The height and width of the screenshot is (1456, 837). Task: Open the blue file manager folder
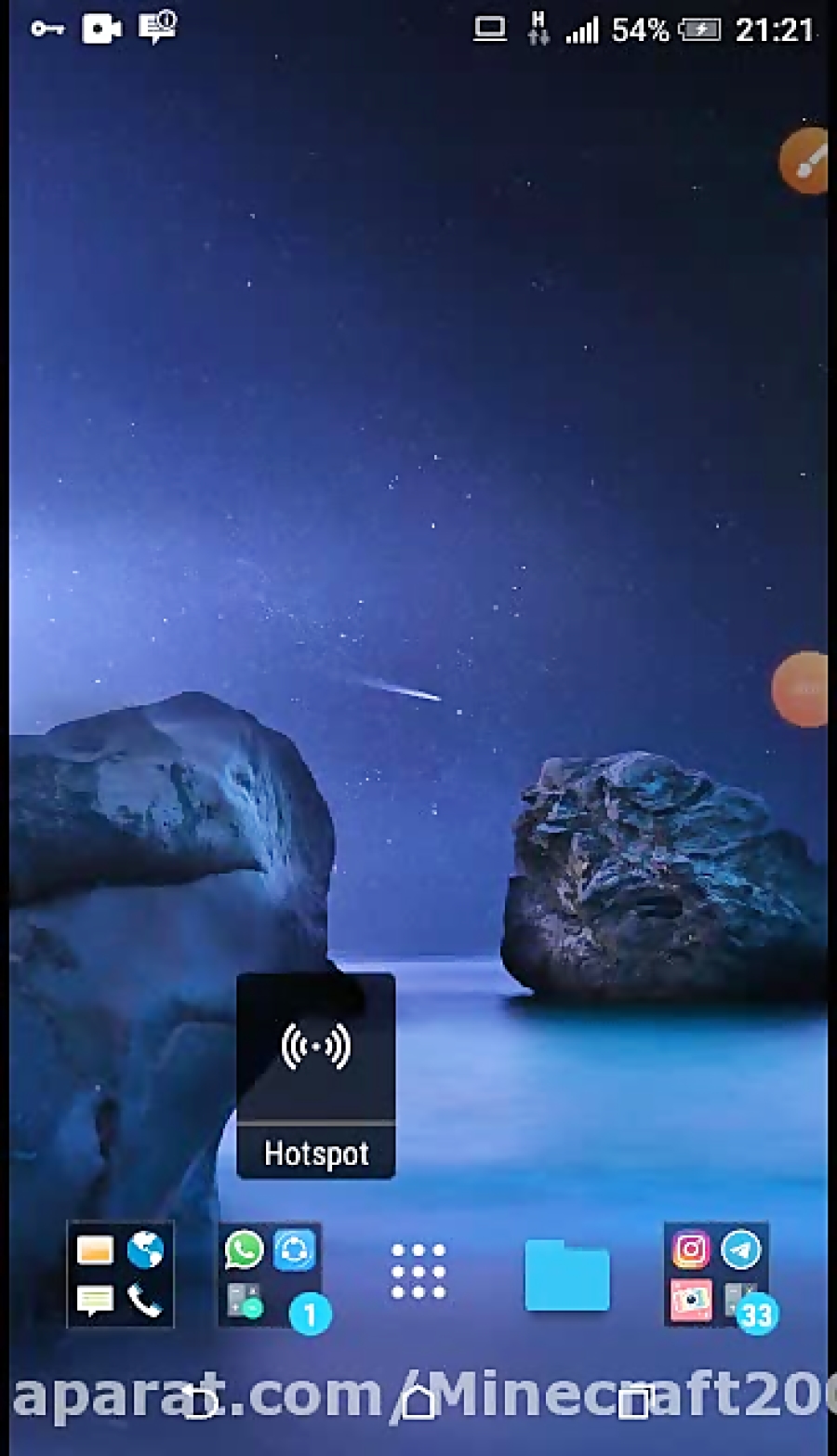pos(566,1275)
